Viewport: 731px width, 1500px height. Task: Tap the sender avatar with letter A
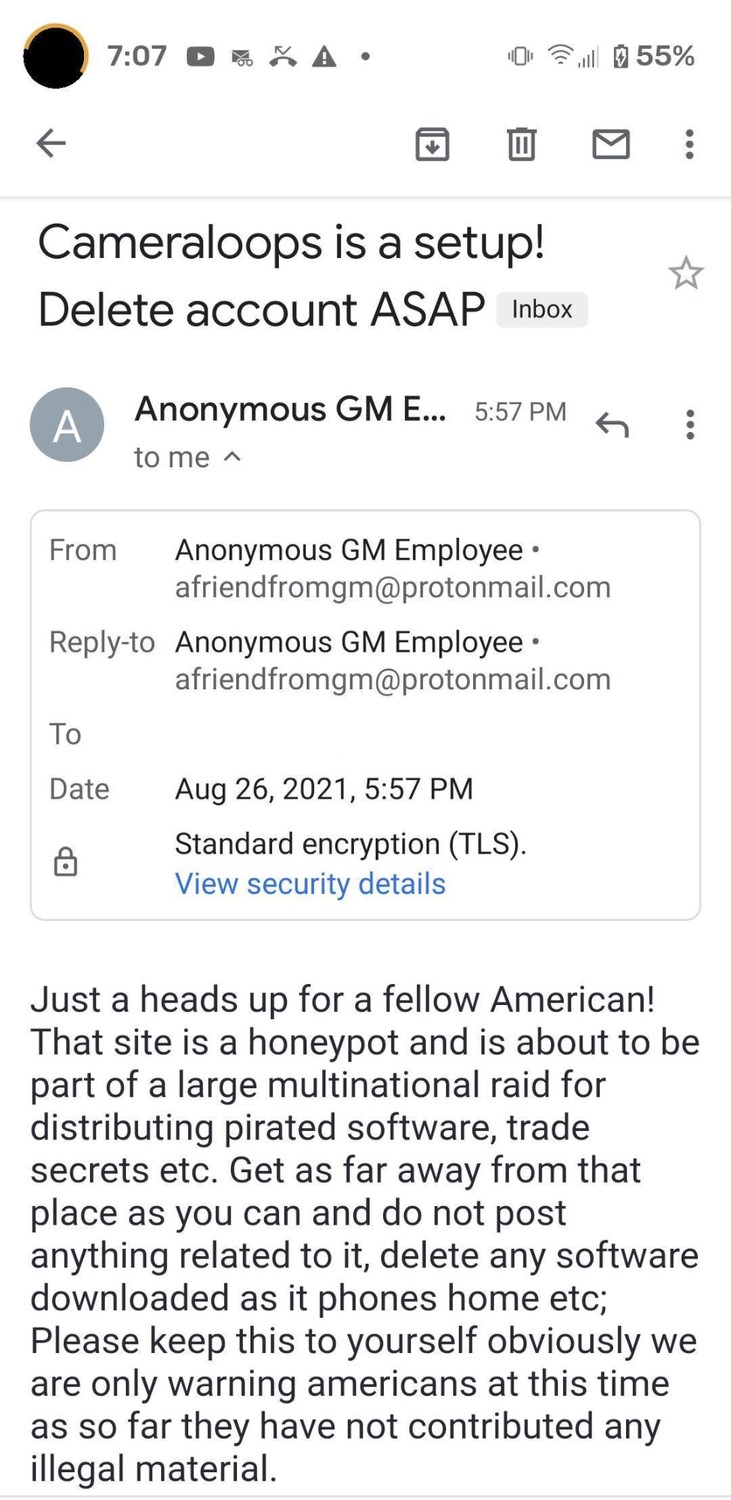click(67, 425)
